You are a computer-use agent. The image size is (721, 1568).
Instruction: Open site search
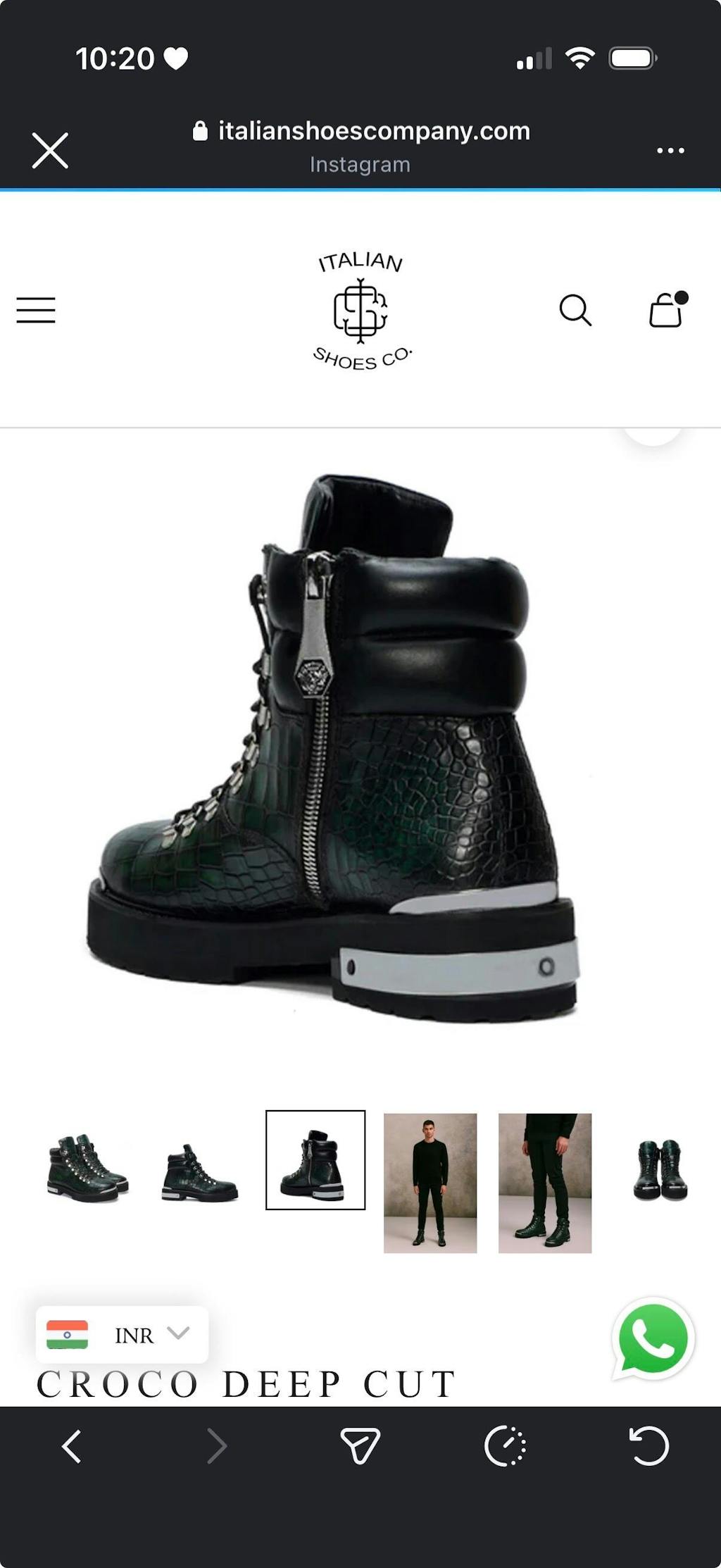[575, 310]
